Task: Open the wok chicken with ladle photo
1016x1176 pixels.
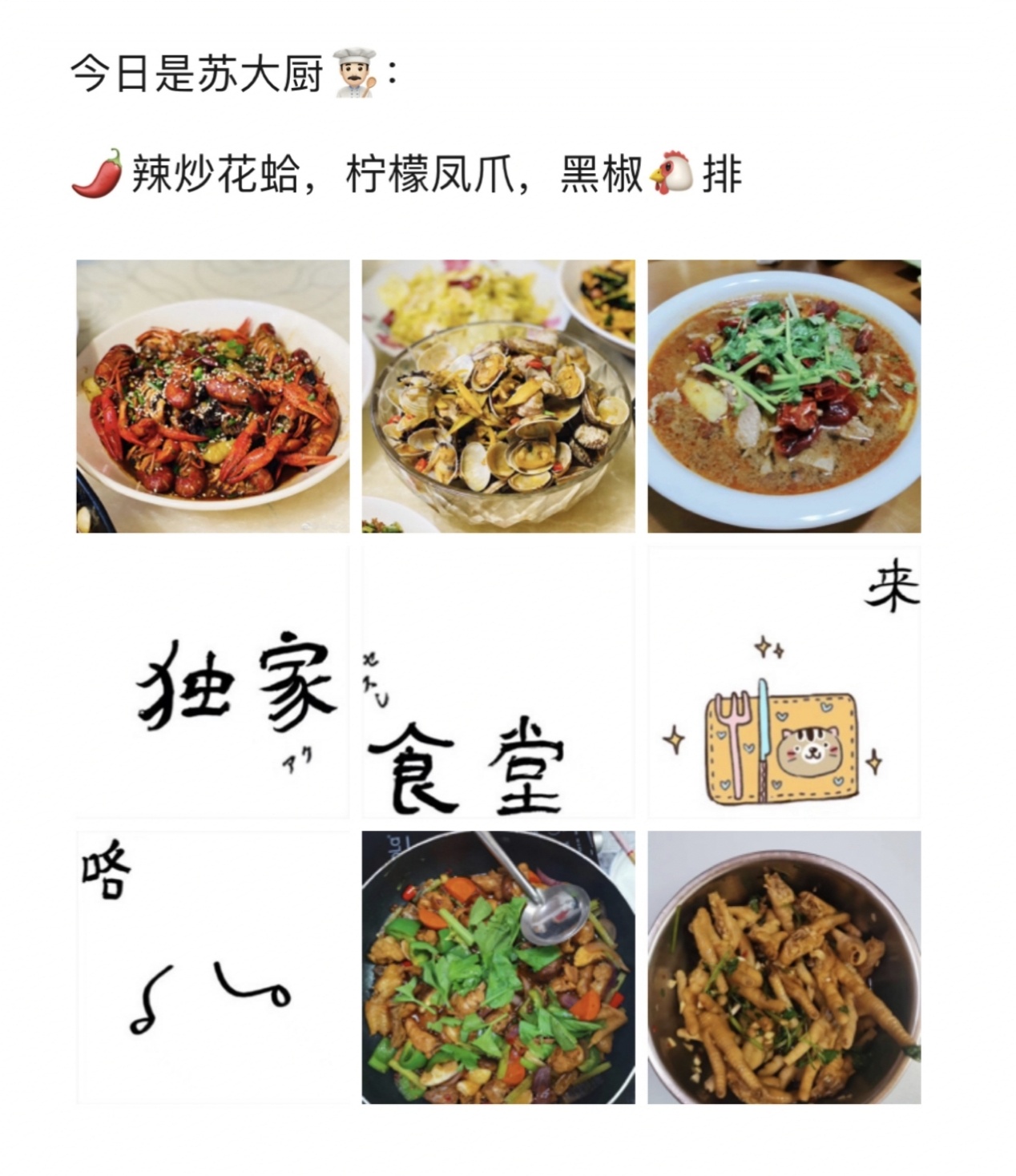Action: click(x=498, y=967)
